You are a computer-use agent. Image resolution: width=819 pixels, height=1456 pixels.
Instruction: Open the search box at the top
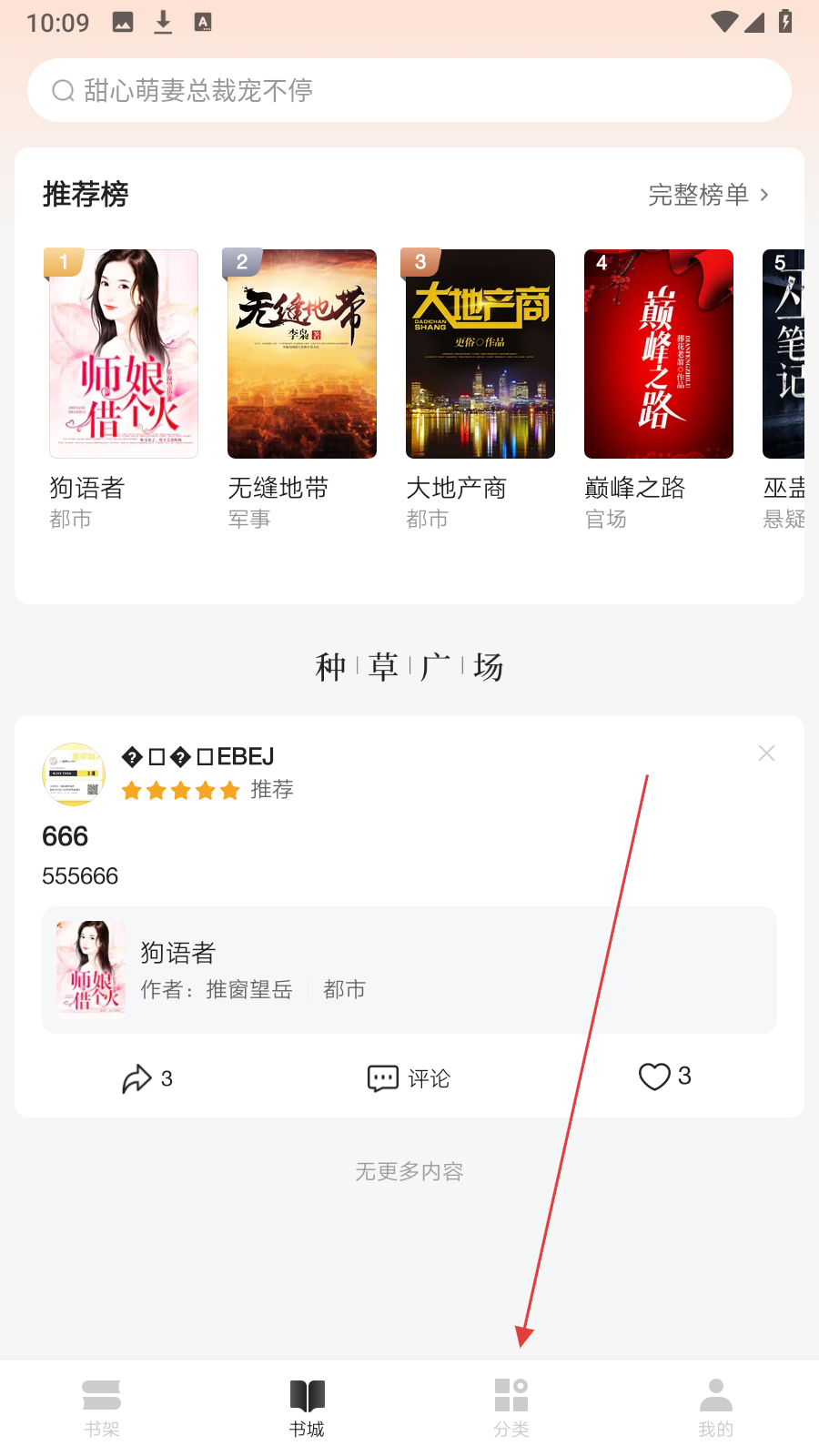coord(409,90)
